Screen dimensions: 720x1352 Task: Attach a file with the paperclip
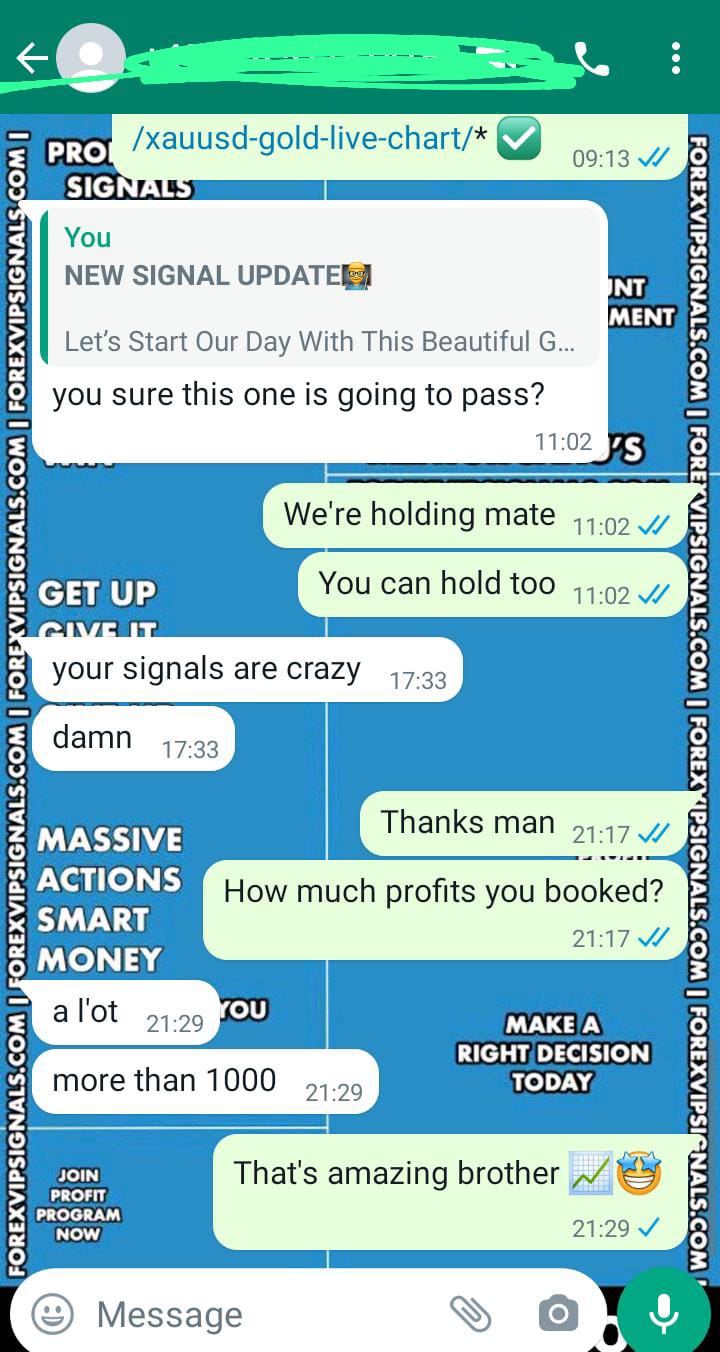point(470,1314)
